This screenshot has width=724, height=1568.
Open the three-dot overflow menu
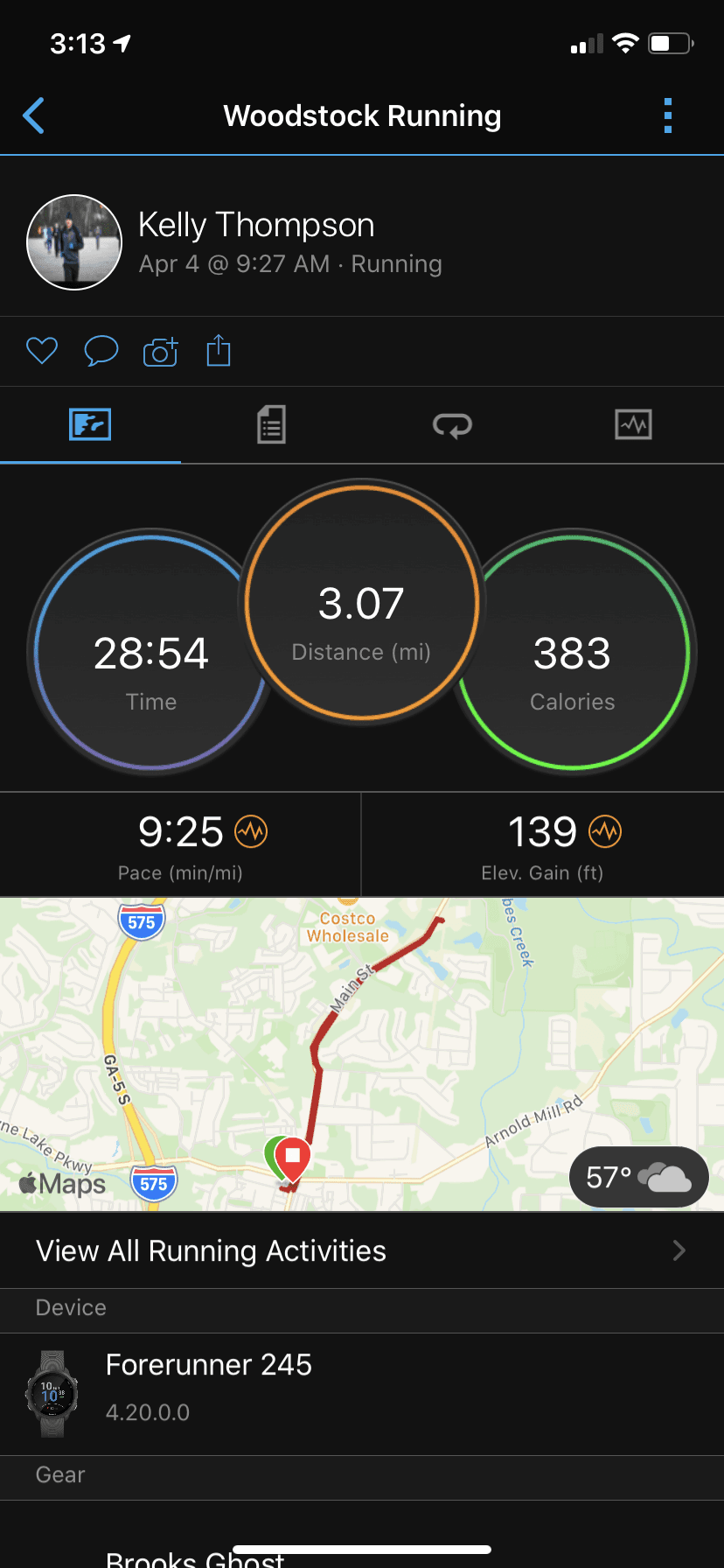668,115
